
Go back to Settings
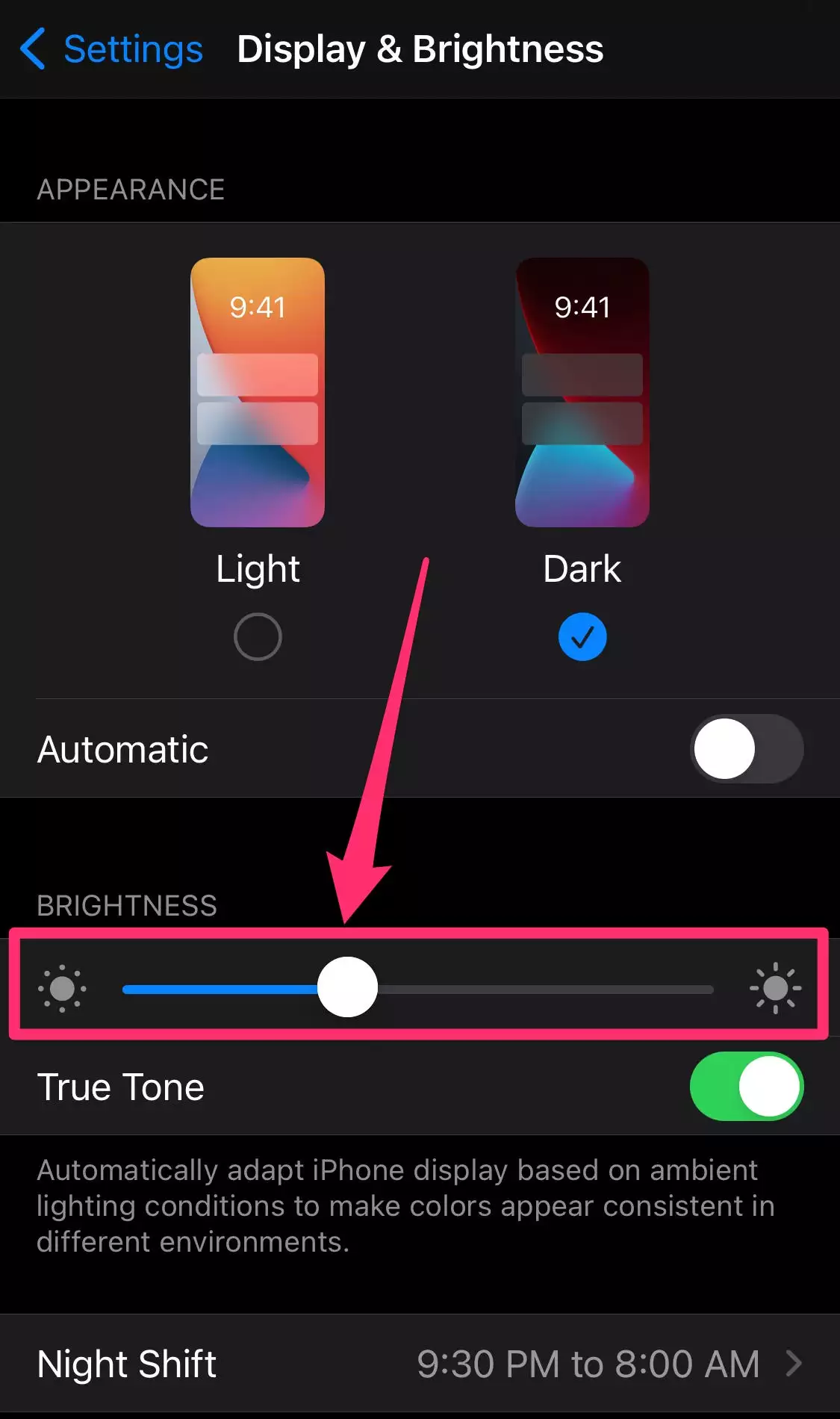(112, 49)
